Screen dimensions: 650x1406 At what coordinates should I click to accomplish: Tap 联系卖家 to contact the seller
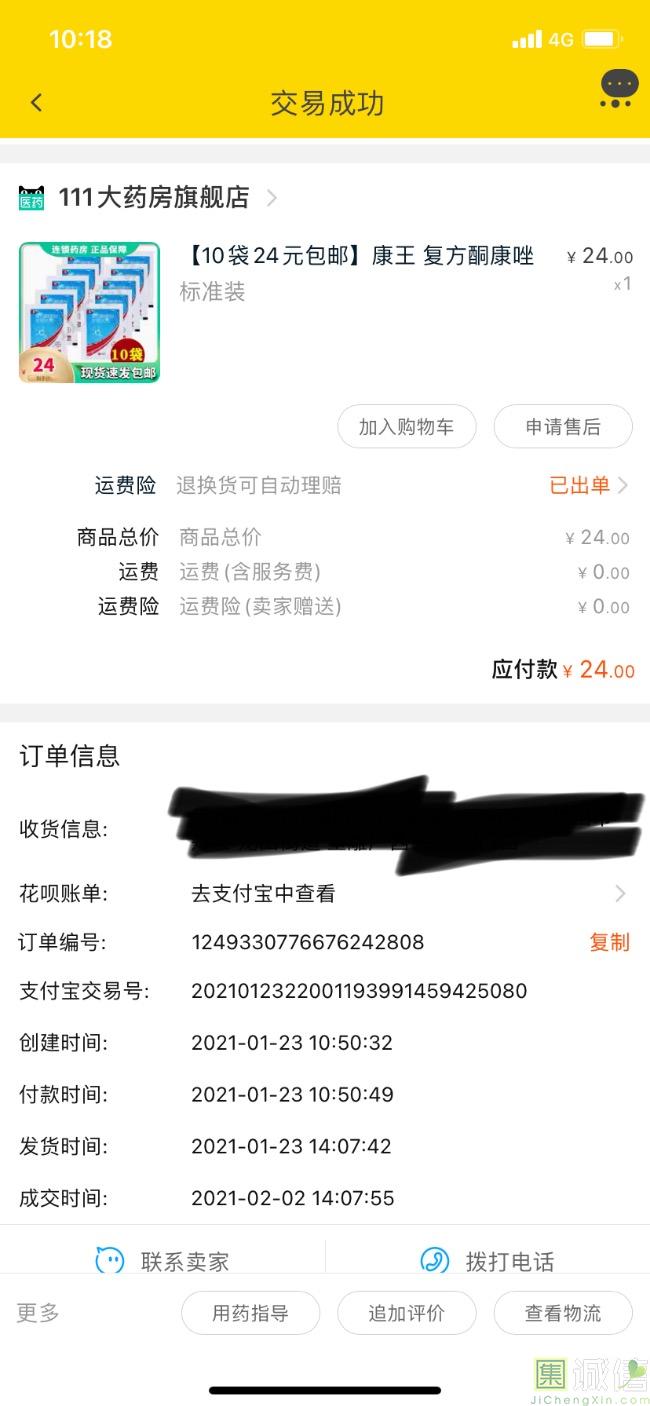[x=163, y=1260]
